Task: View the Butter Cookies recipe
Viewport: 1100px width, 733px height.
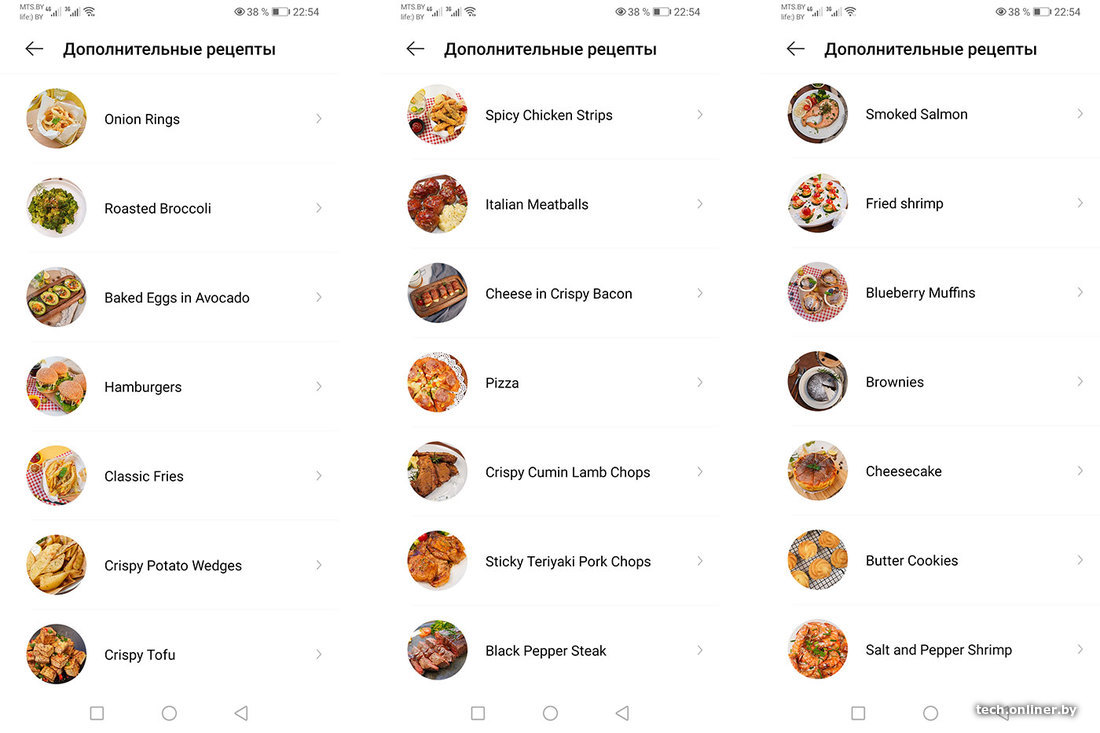Action: (911, 560)
